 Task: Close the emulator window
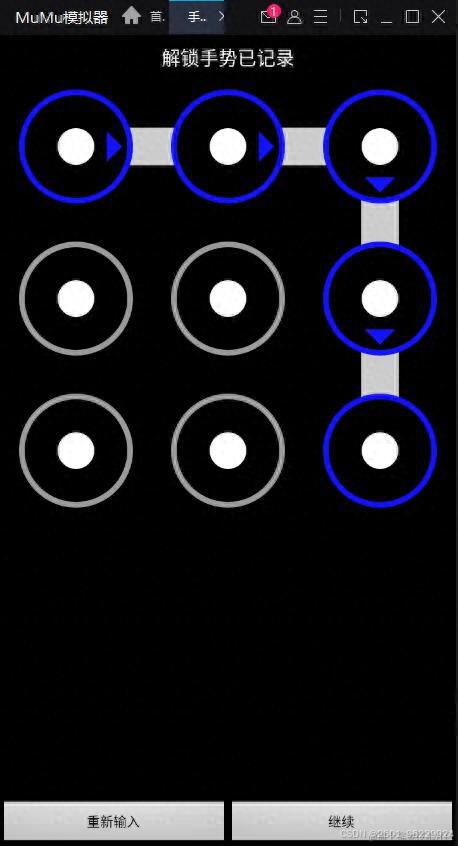(x=439, y=17)
